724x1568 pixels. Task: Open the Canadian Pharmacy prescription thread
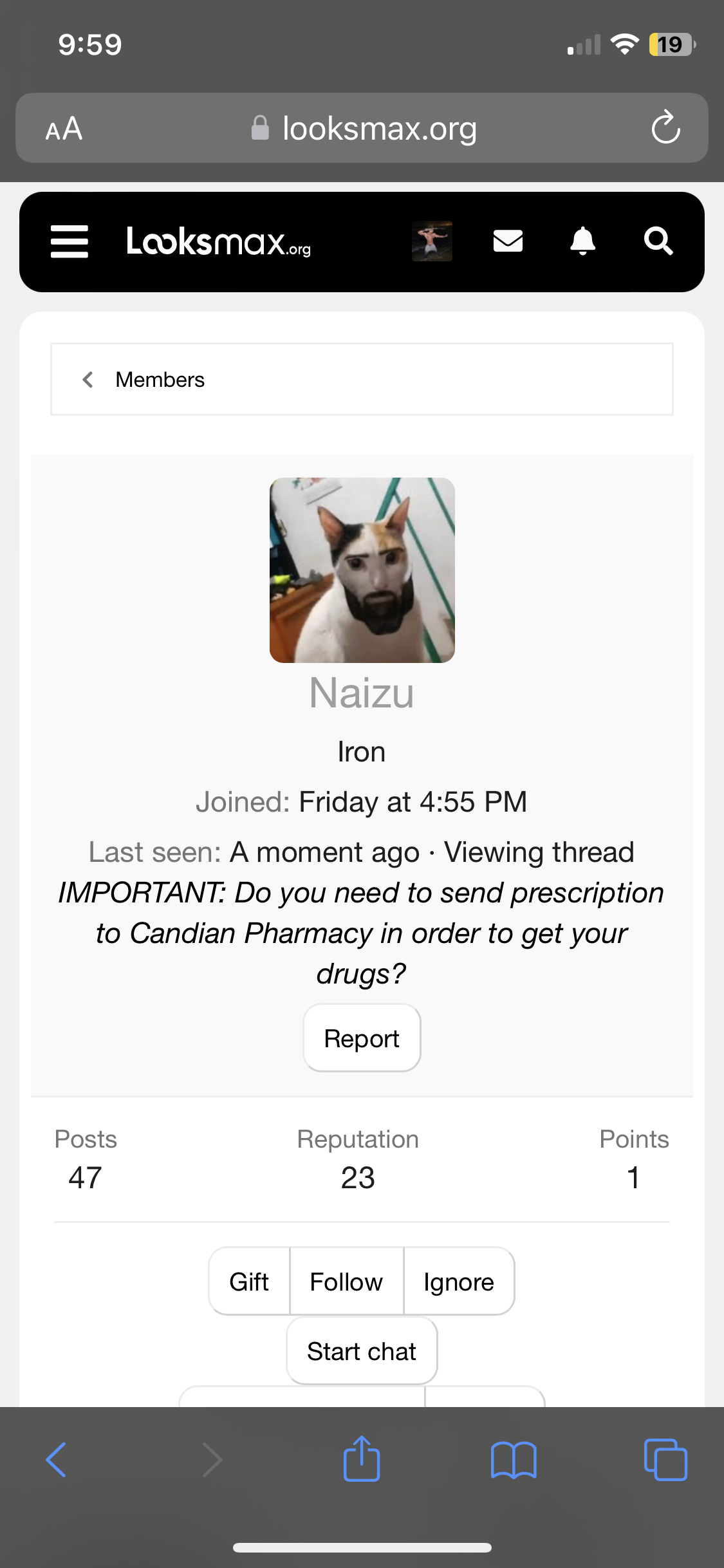click(x=361, y=933)
